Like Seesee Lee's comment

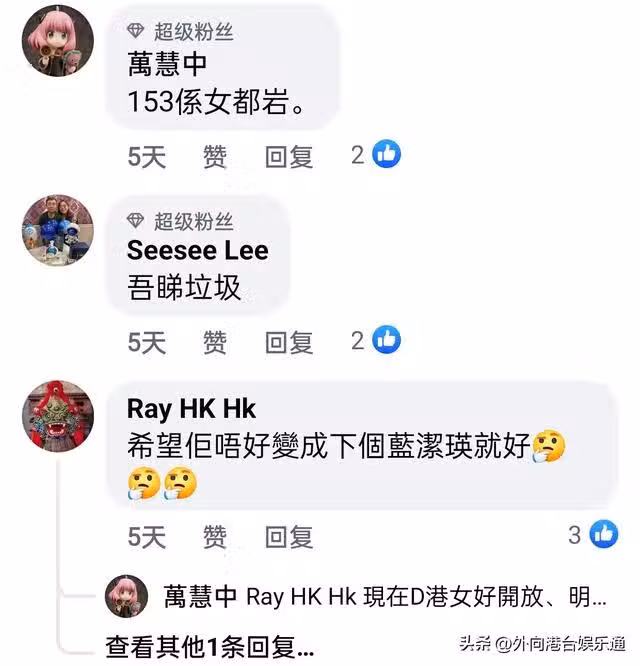[214, 342]
